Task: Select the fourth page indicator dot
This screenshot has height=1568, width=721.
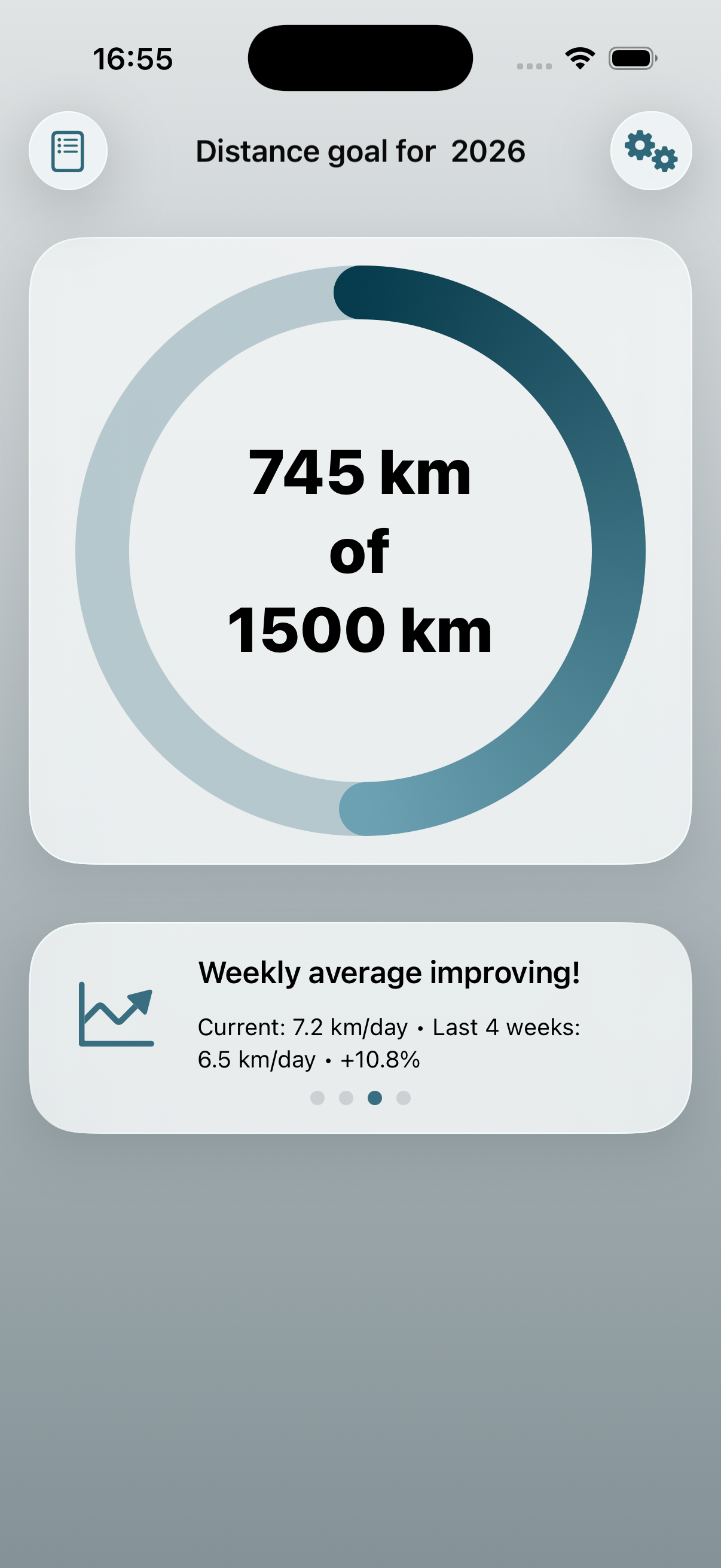Action: pyautogui.click(x=404, y=1099)
